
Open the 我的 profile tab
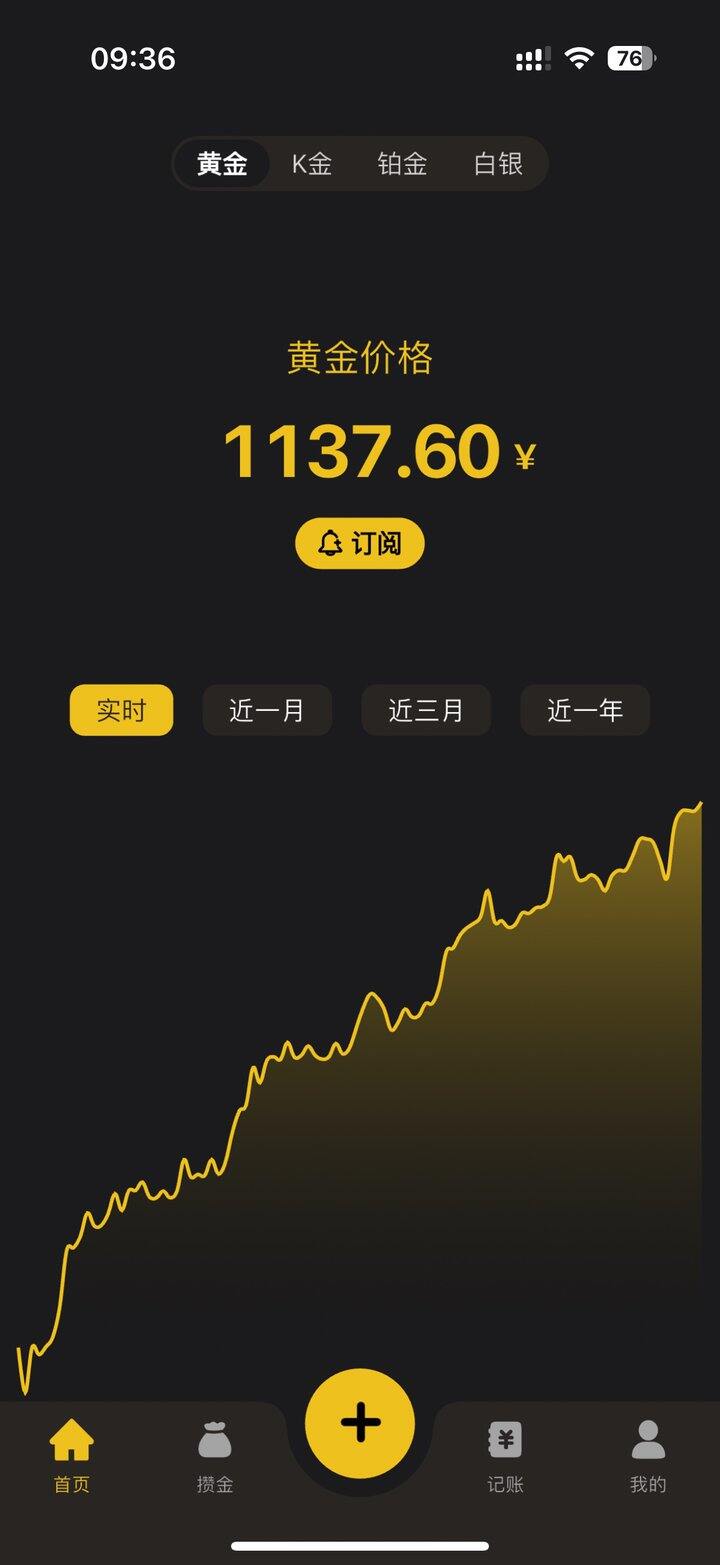pos(648,1455)
